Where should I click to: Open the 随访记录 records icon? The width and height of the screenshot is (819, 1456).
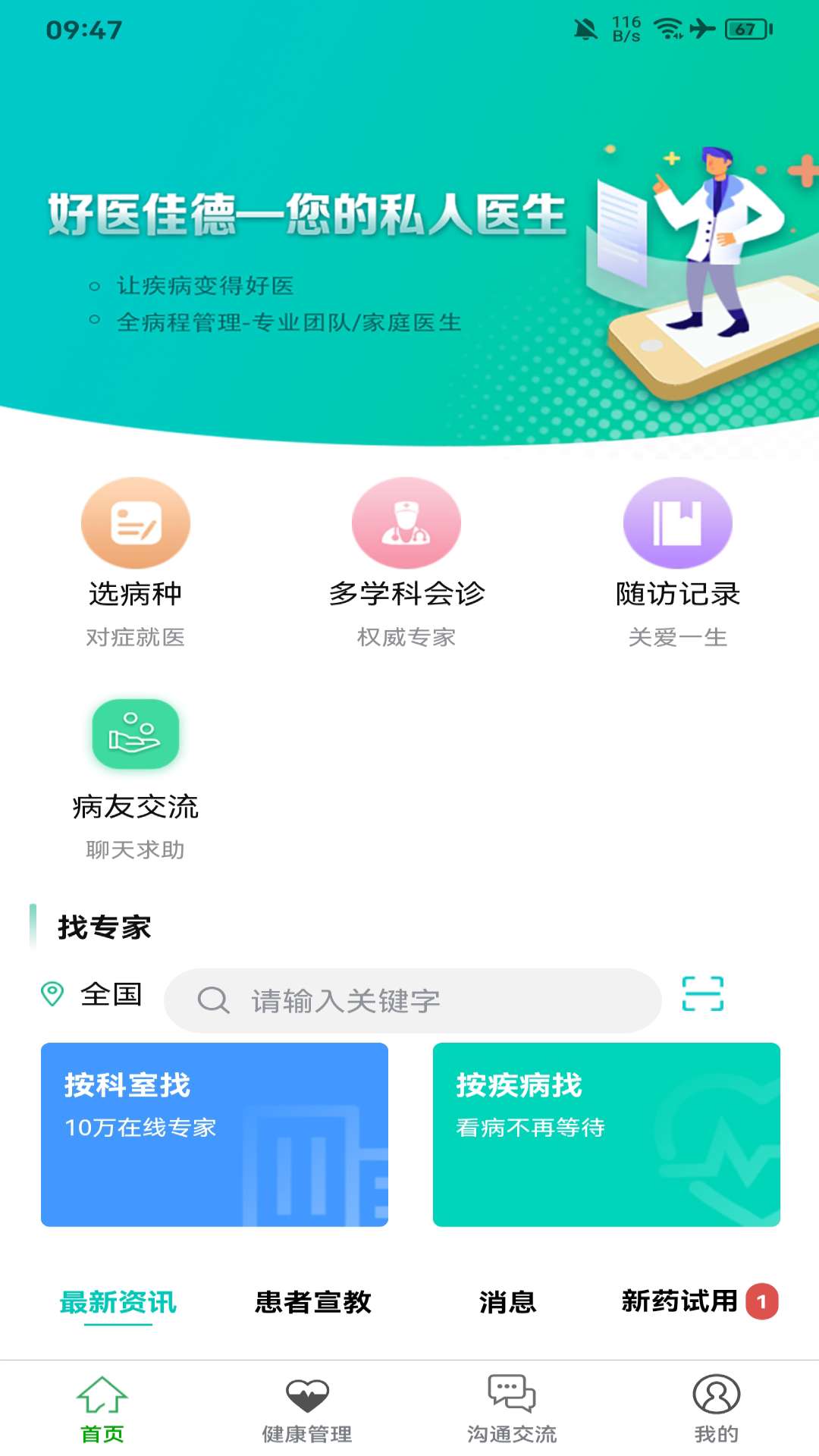(x=679, y=522)
